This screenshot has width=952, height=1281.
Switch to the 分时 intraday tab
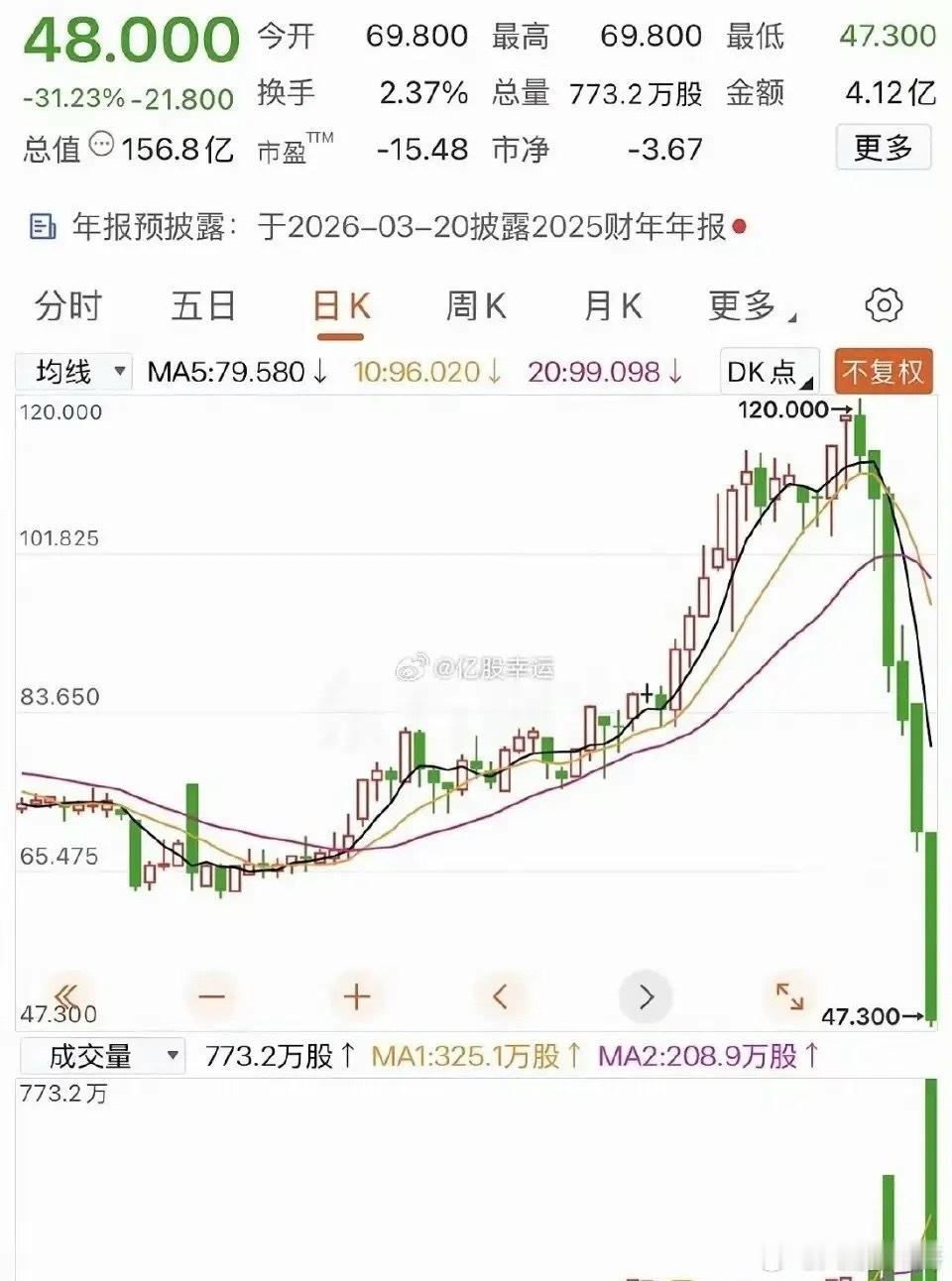tap(68, 307)
